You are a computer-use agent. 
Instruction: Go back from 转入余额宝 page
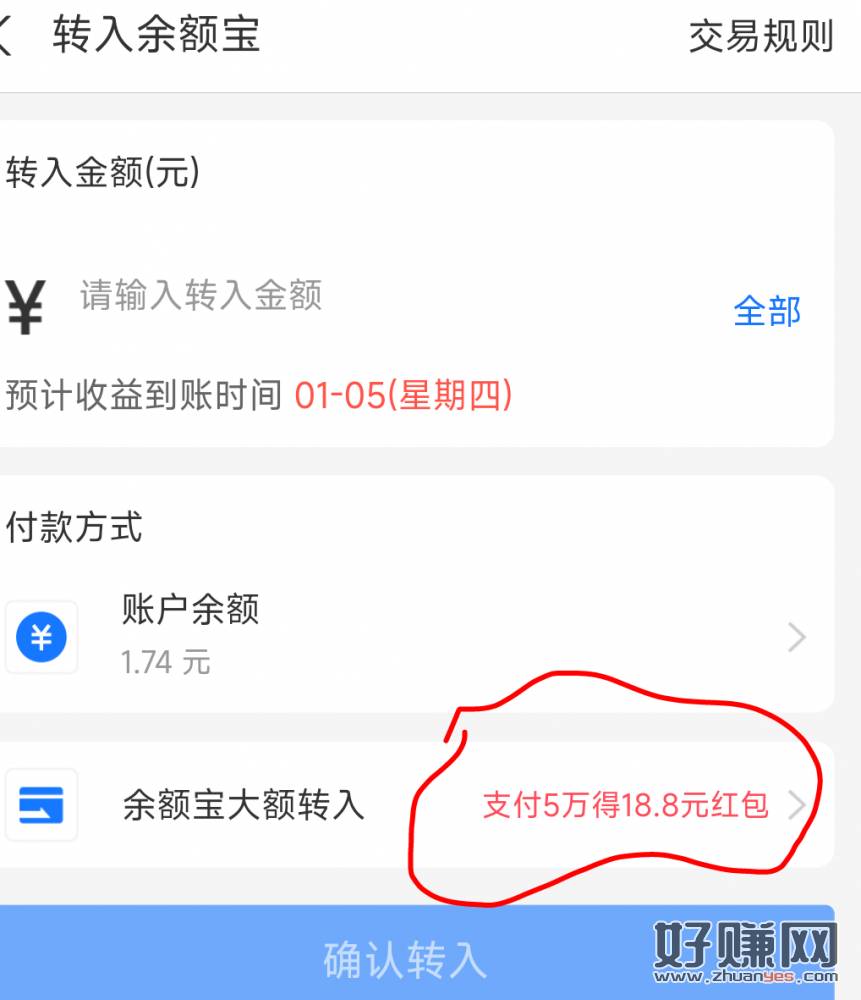[6, 37]
